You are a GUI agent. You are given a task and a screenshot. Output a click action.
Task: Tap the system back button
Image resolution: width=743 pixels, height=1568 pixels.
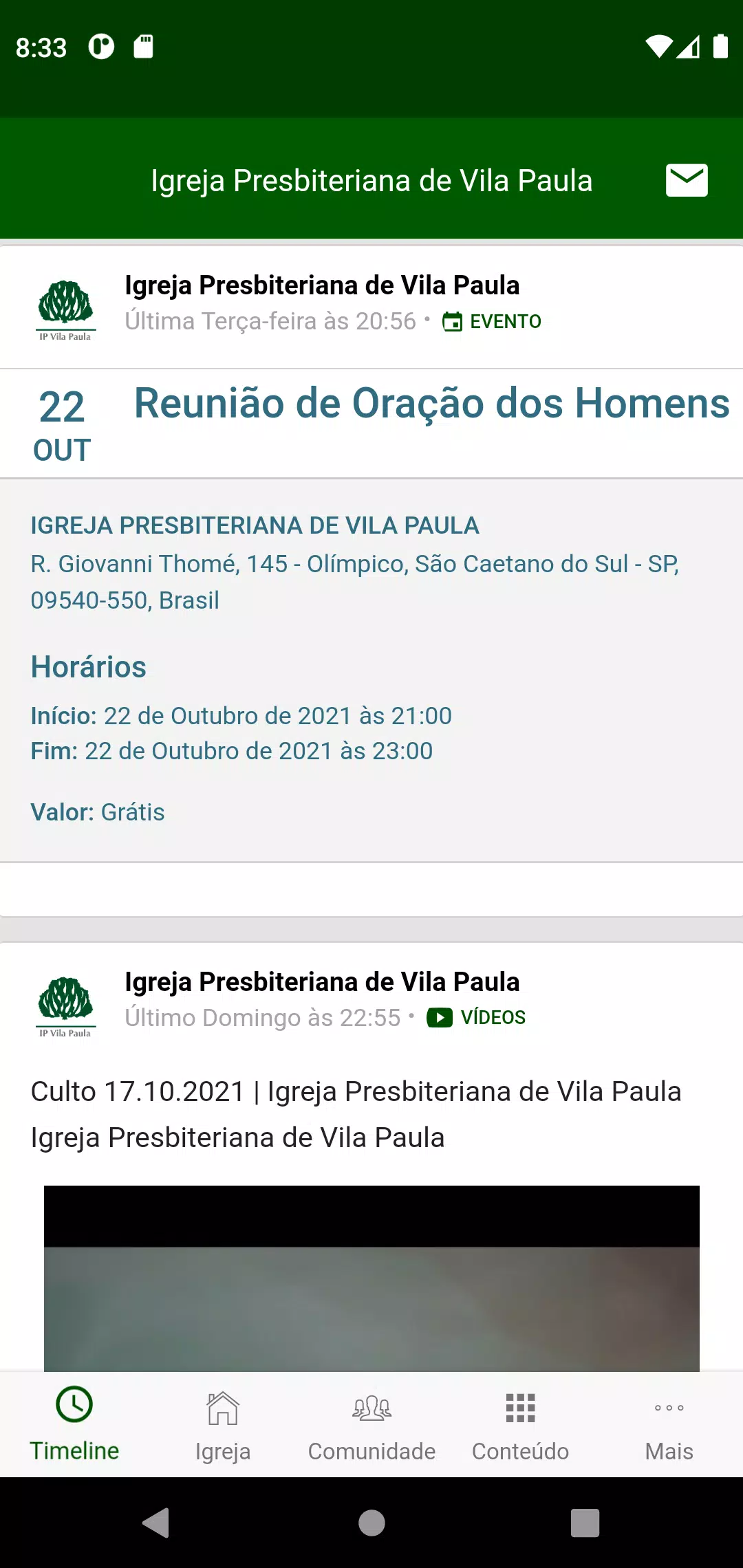156,1523
